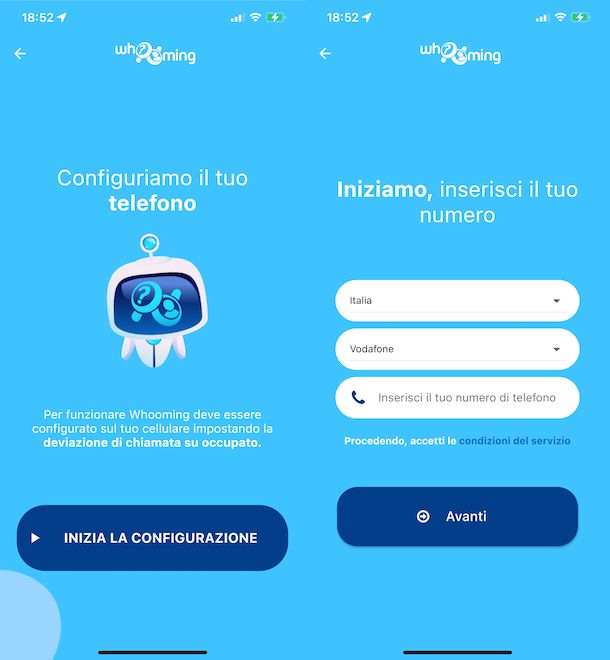Image resolution: width=610 pixels, height=660 pixels.
Task: Tap the Avanti button
Action: pos(457,516)
